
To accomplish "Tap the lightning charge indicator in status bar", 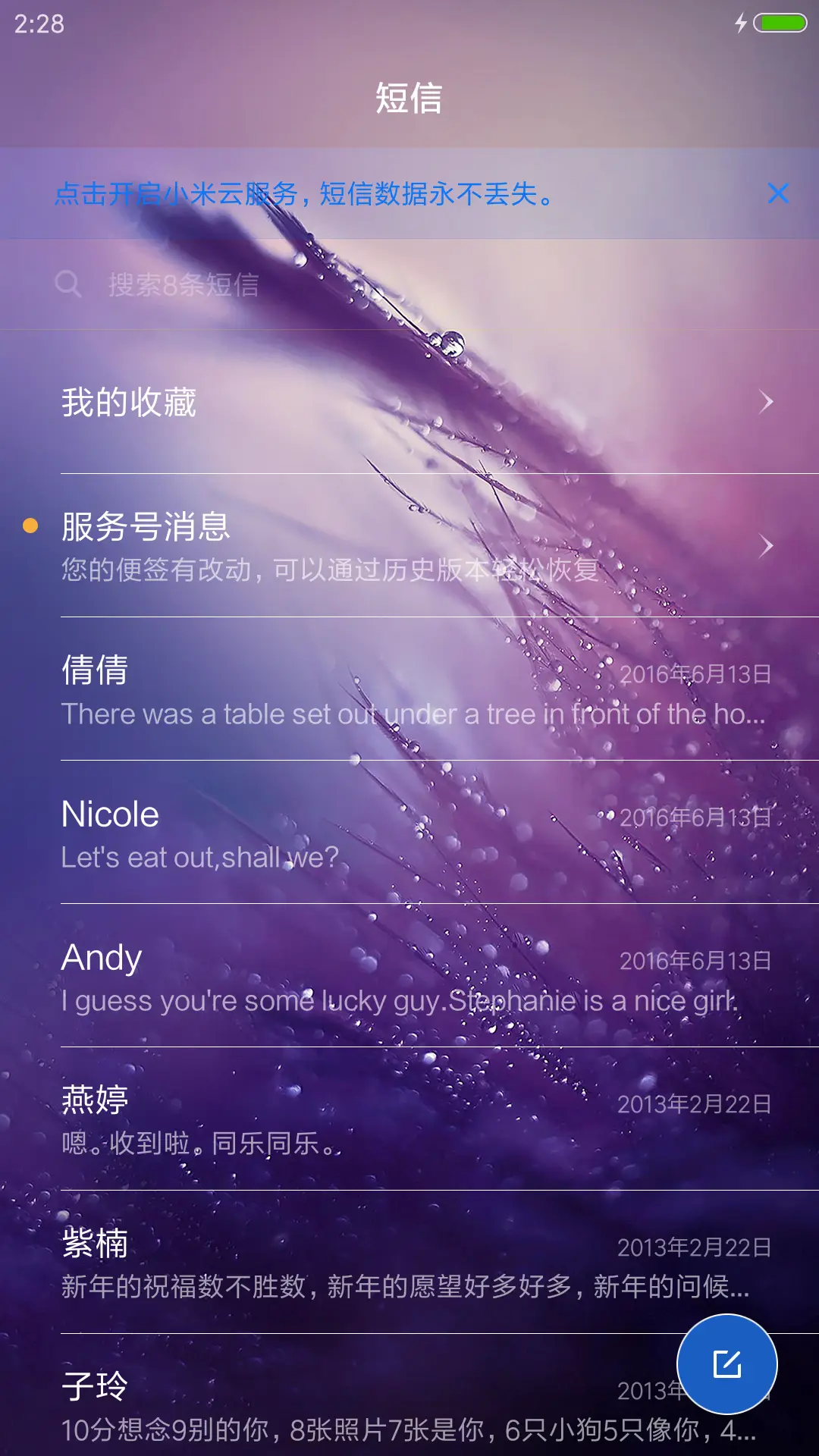I will tap(742, 24).
